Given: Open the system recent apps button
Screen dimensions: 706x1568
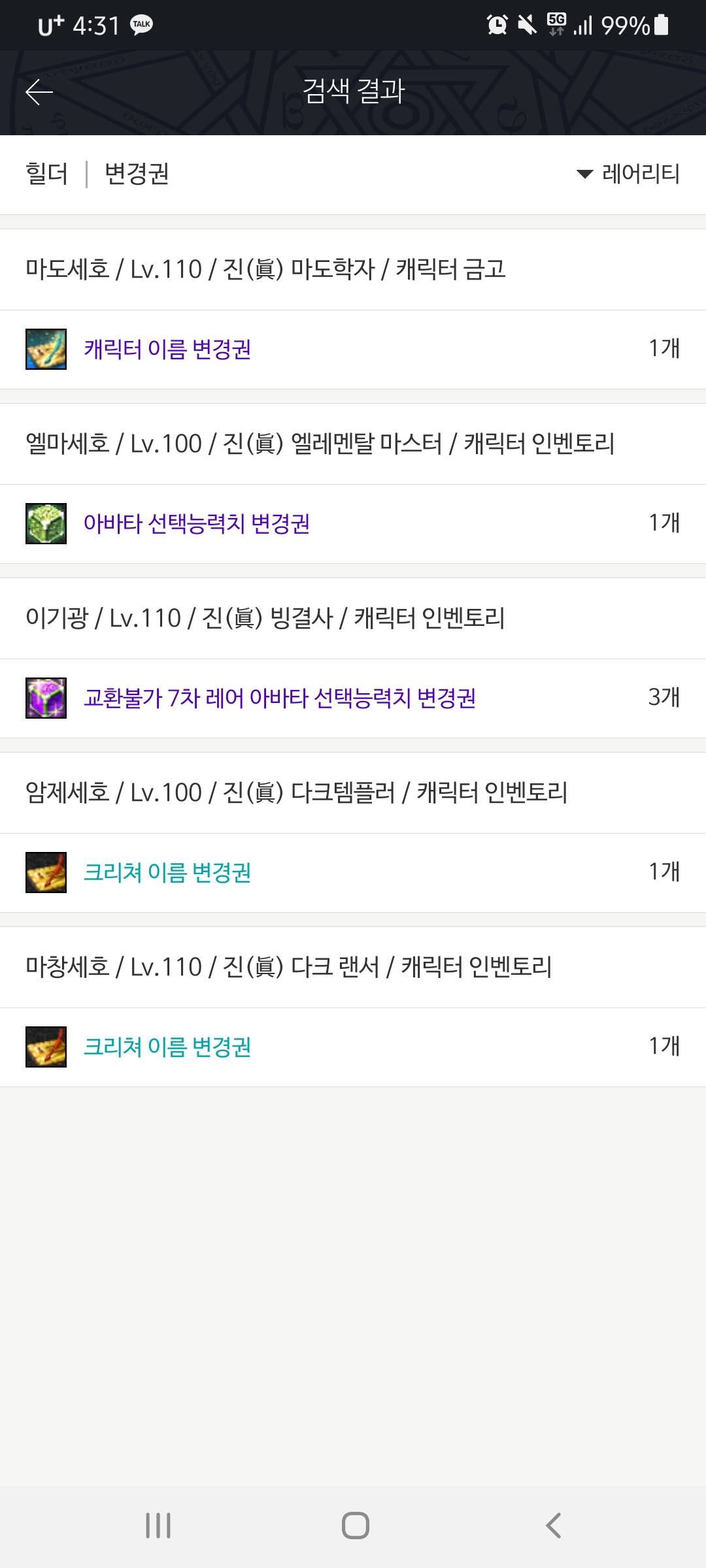Looking at the screenshot, I should (x=158, y=1526).
